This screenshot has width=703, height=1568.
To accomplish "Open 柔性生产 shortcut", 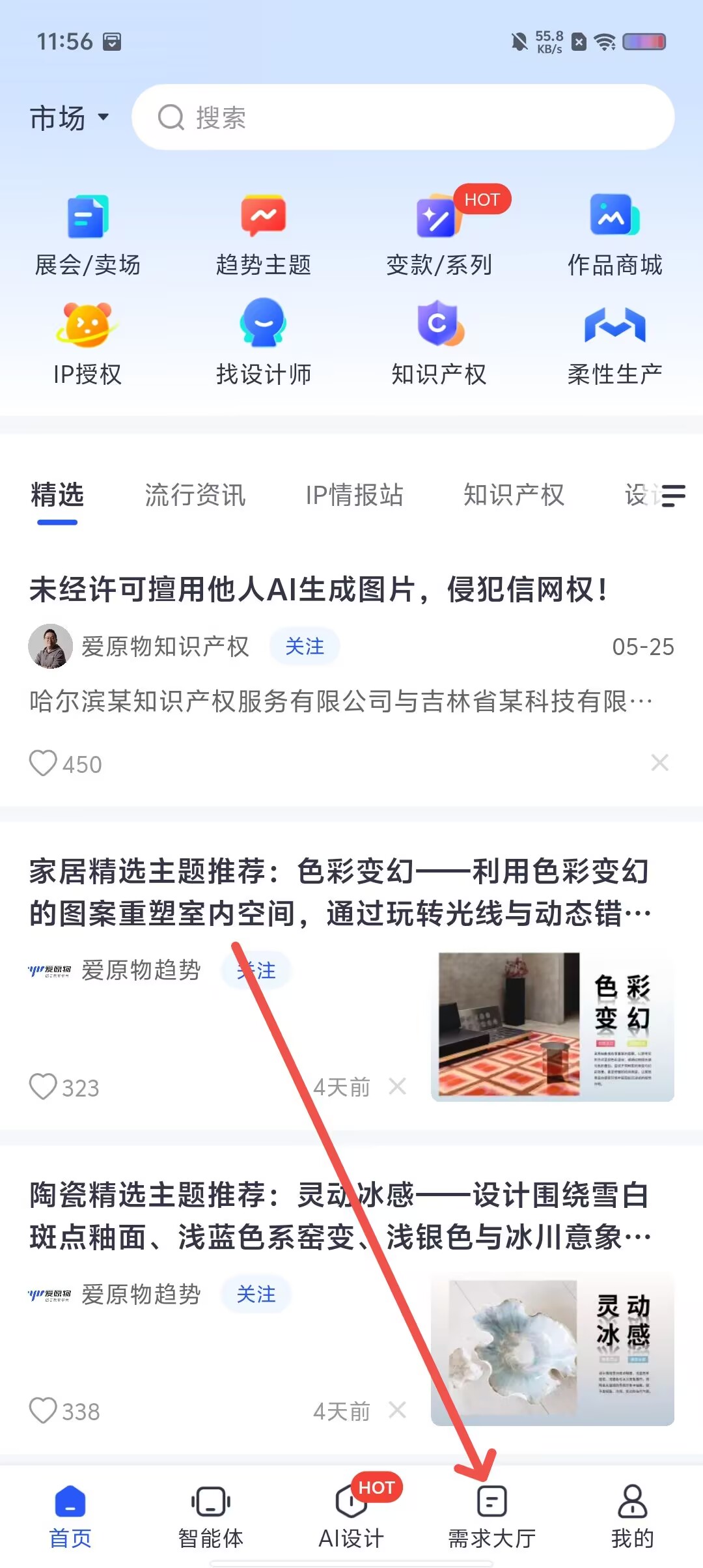I will [615, 343].
